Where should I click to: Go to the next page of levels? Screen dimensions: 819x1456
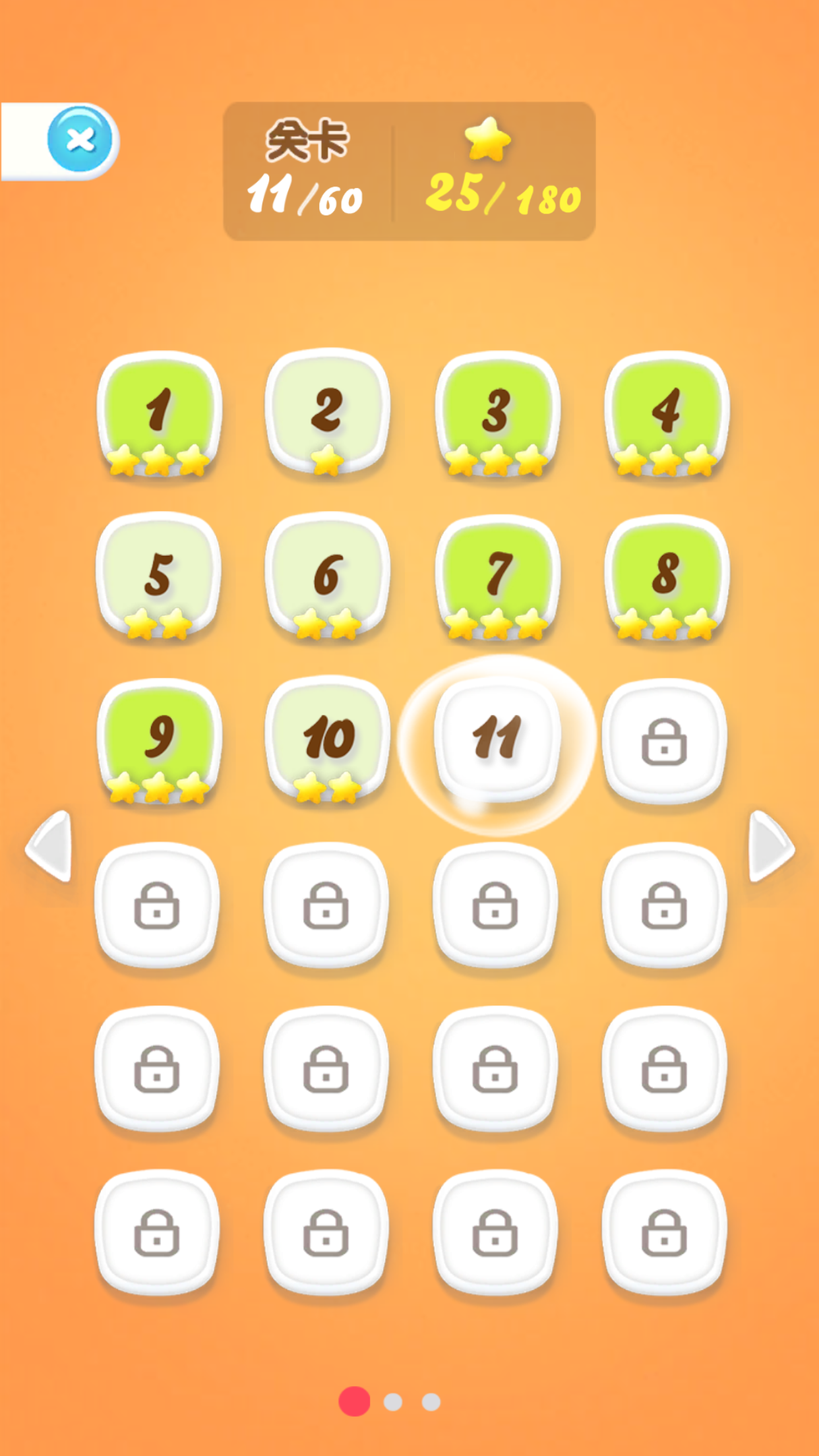tap(770, 846)
